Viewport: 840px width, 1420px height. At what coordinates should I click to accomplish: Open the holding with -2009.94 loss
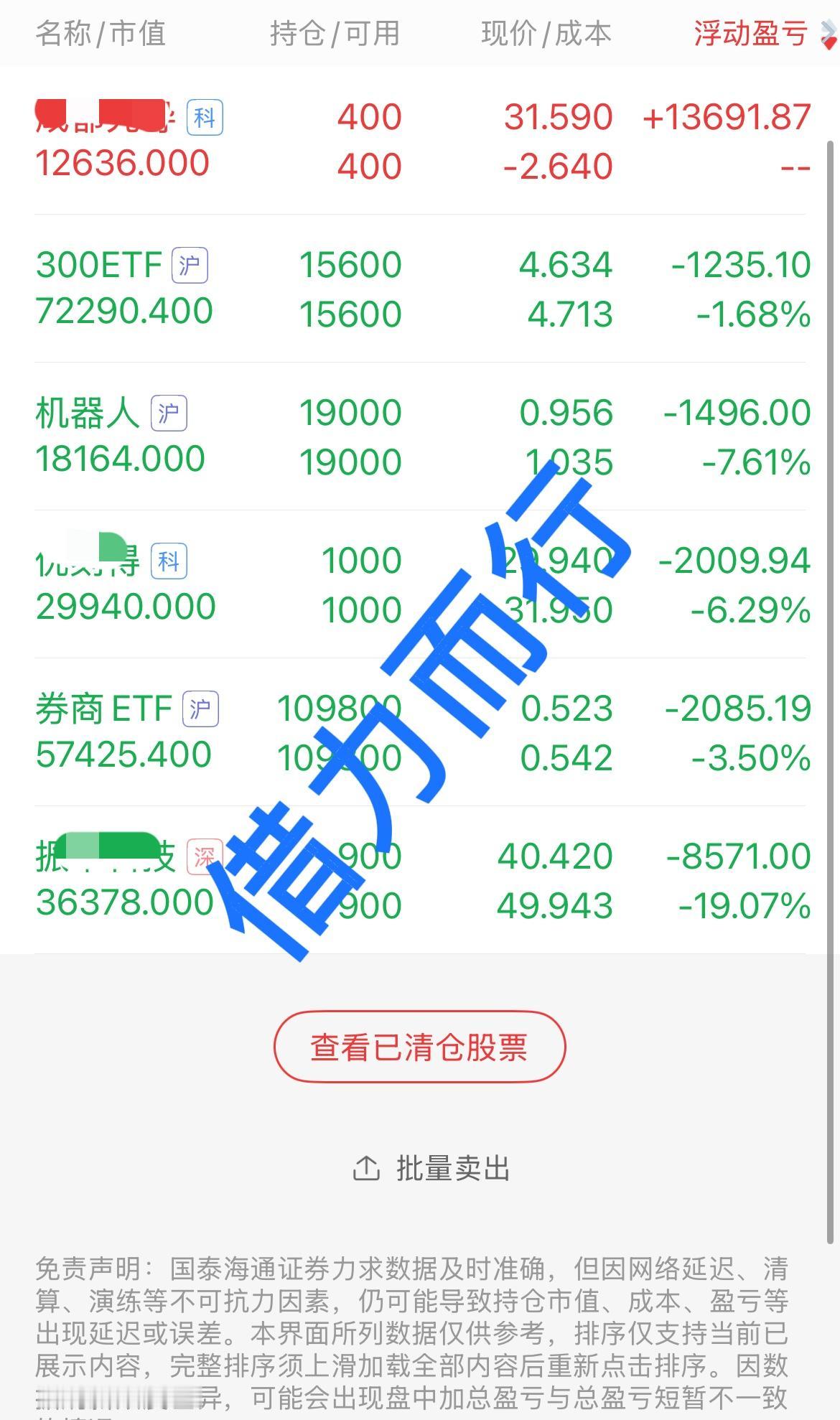point(420,584)
